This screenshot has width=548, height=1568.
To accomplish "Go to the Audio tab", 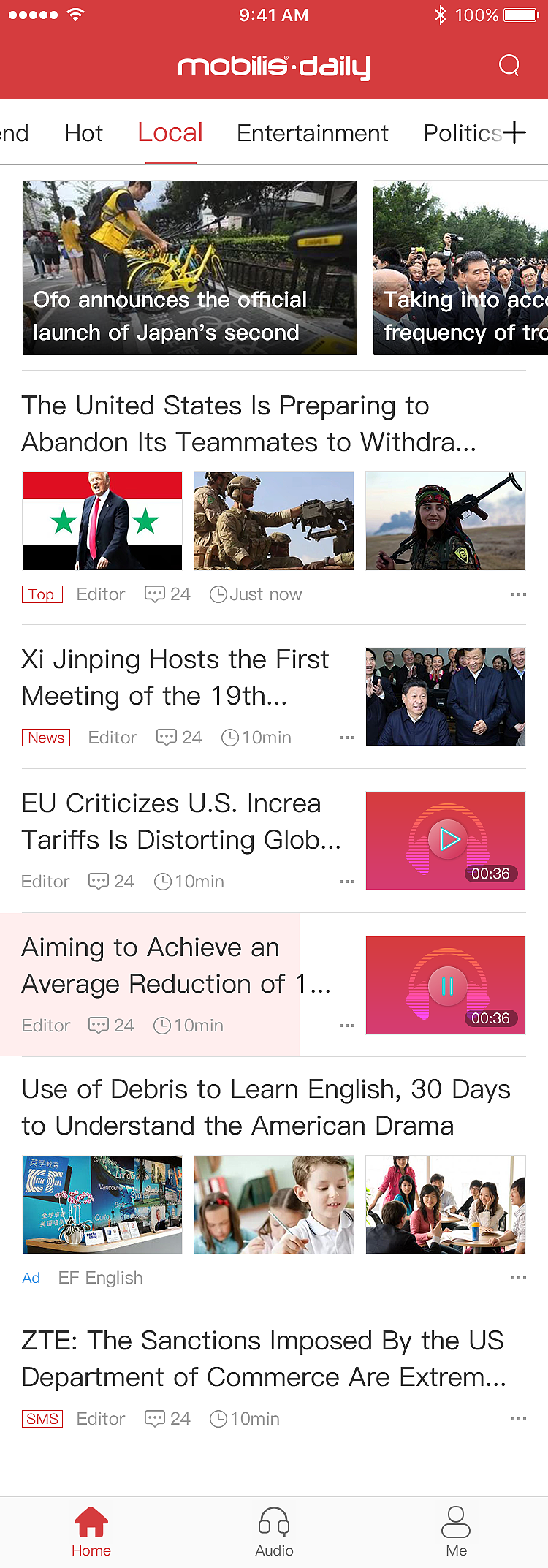I will [x=274, y=1531].
